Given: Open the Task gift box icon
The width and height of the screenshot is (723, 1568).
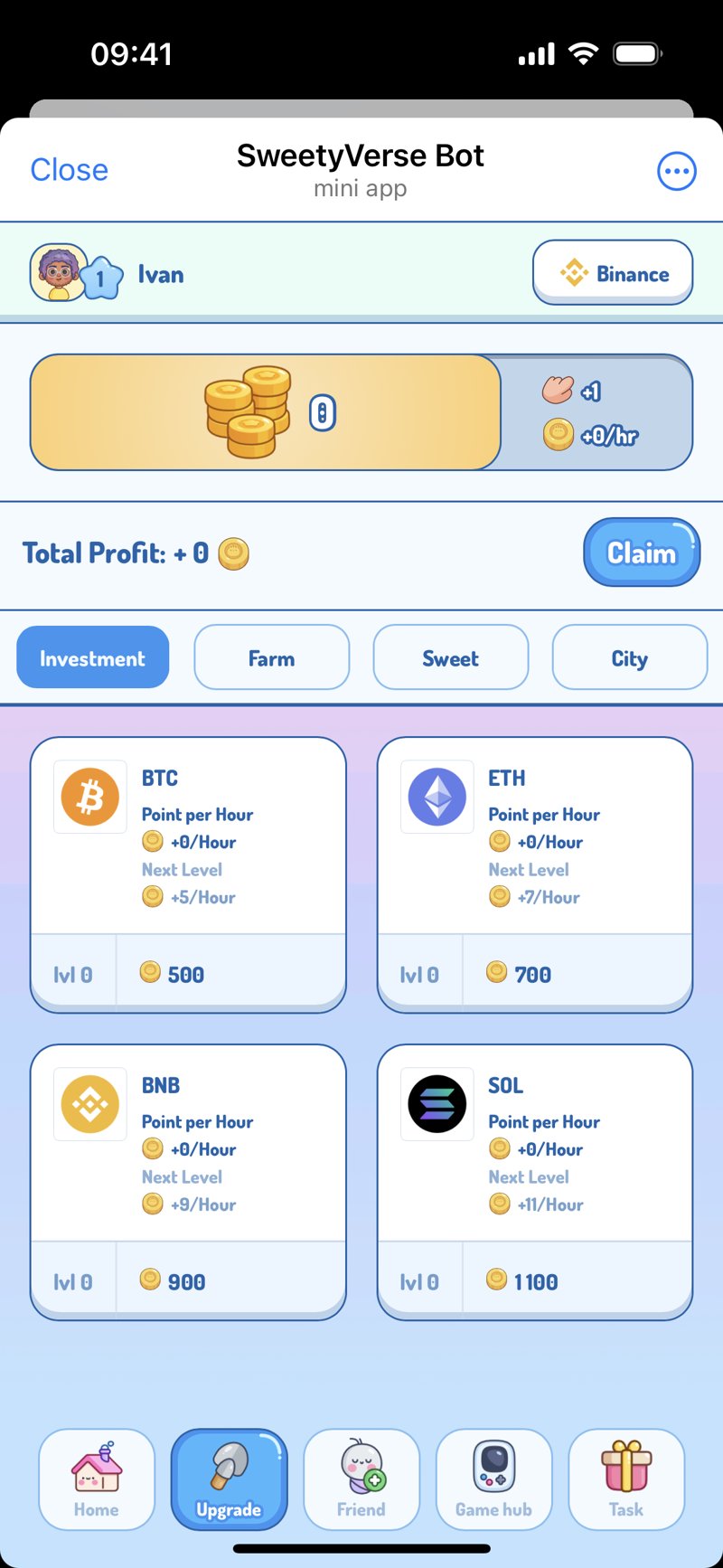Looking at the screenshot, I should tap(625, 1469).
